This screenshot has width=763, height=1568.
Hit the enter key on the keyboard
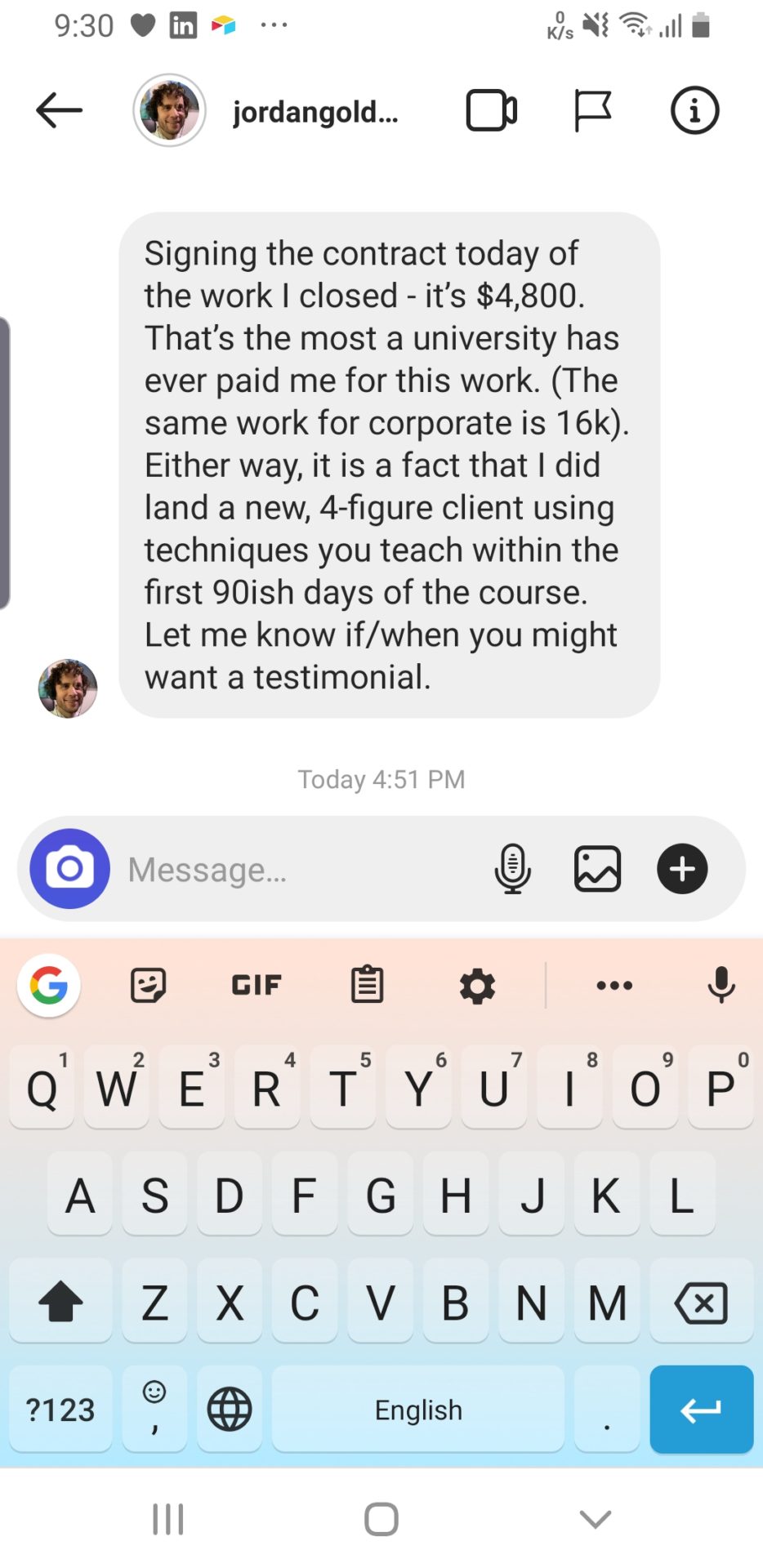coord(701,1410)
